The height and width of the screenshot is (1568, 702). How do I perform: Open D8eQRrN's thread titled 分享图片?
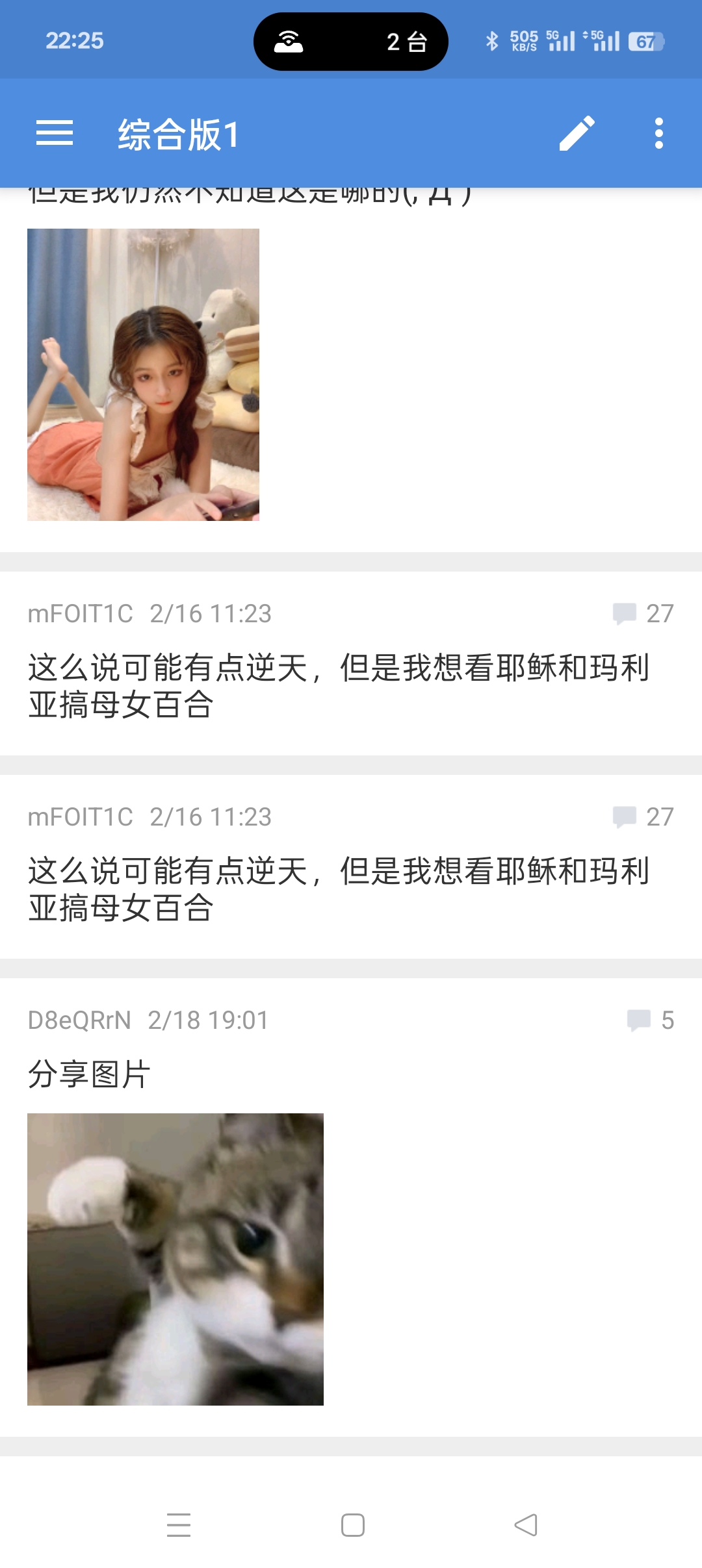(90, 1074)
